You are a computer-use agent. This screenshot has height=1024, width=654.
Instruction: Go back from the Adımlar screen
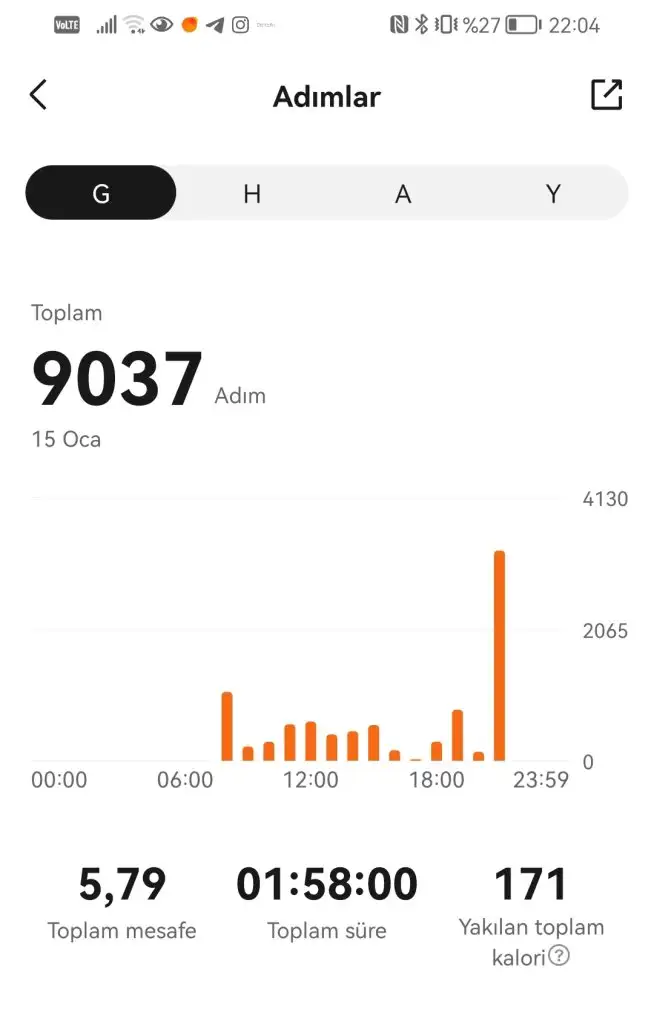(38, 96)
